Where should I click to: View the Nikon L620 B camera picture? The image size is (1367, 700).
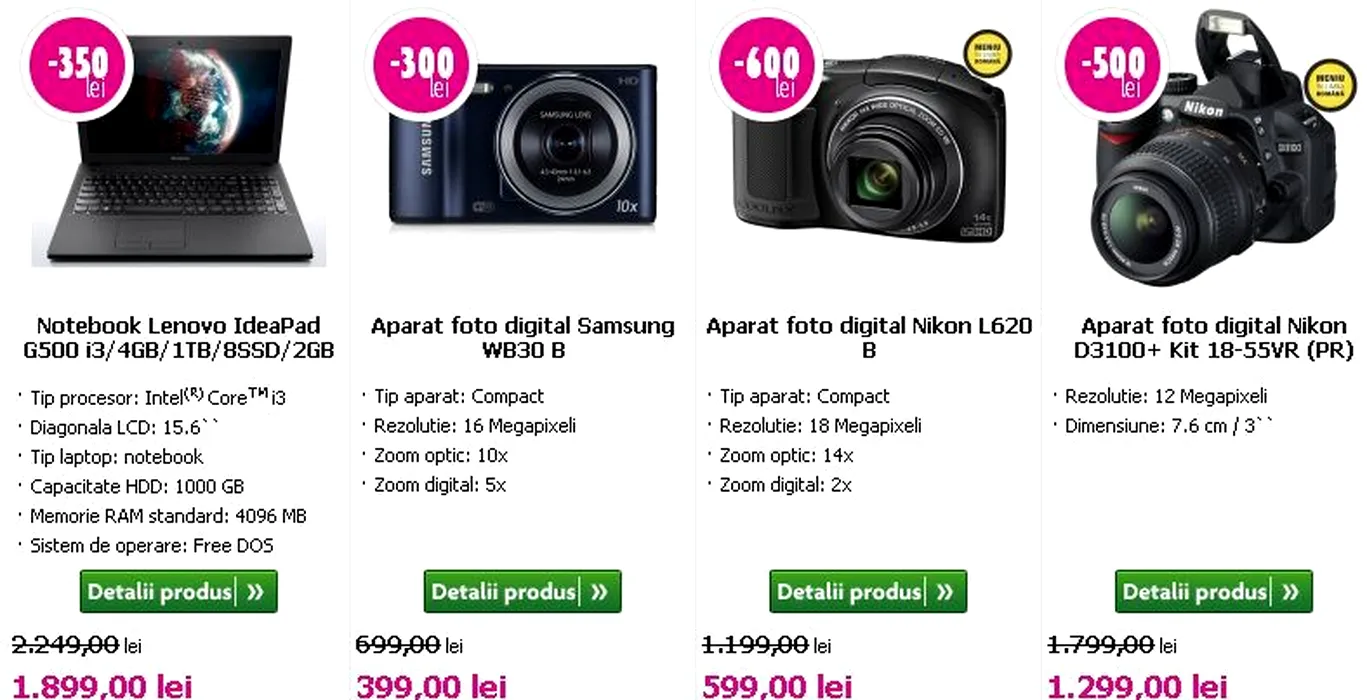pyautogui.click(x=868, y=148)
